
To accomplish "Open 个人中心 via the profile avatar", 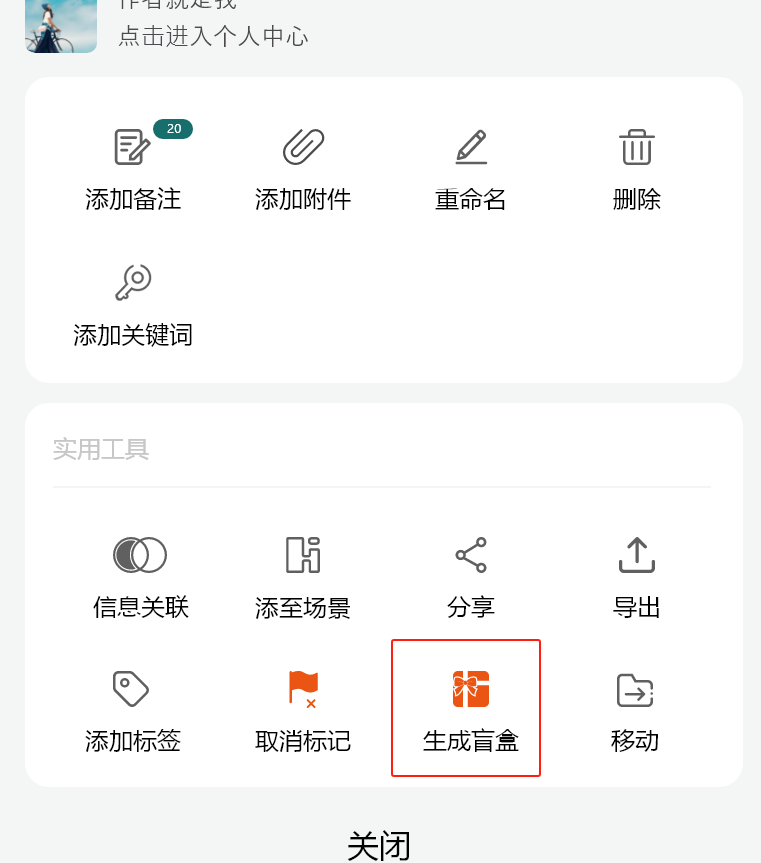I will tap(61, 26).
